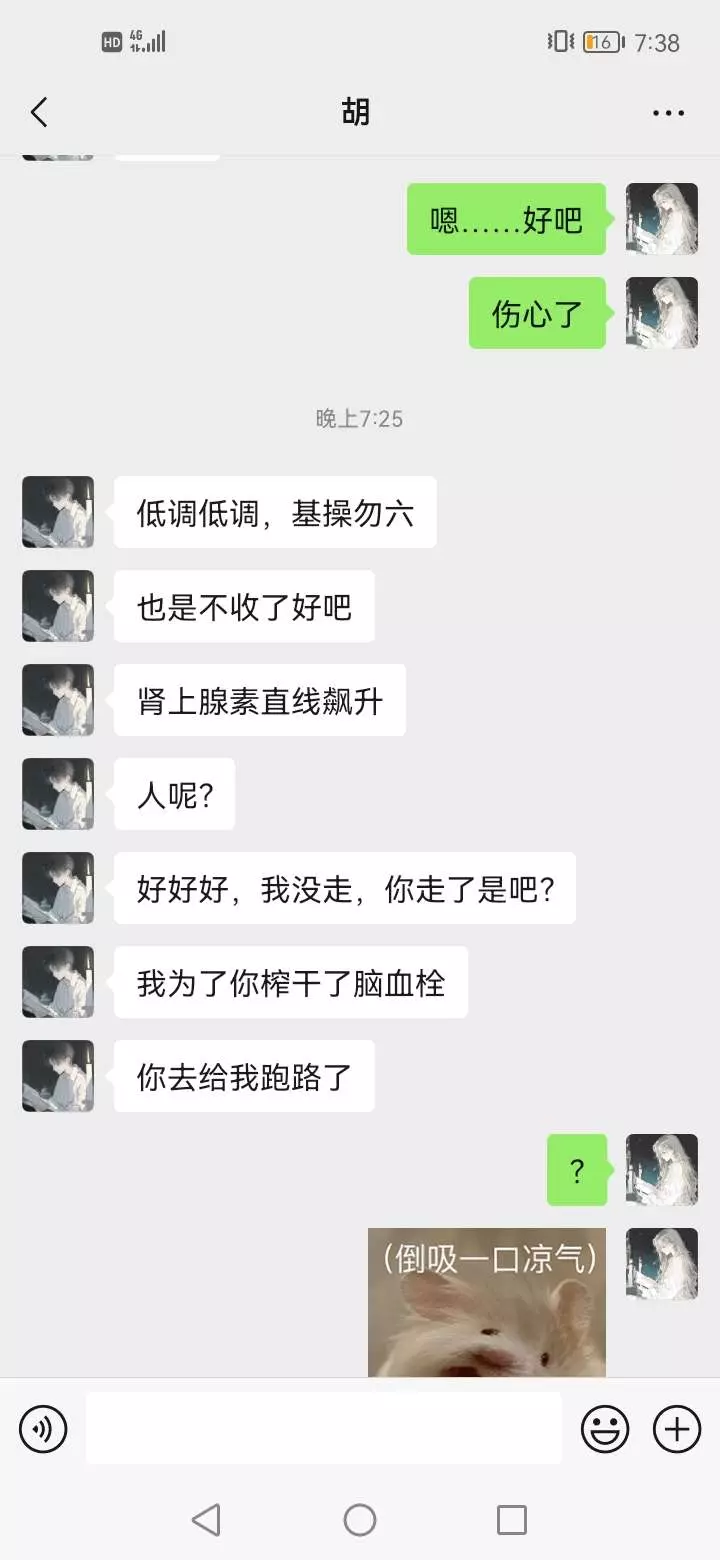Open the hamster 倒吸一口凉气 sticker
The width and height of the screenshot is (720, 1560).
(487, 1302)
